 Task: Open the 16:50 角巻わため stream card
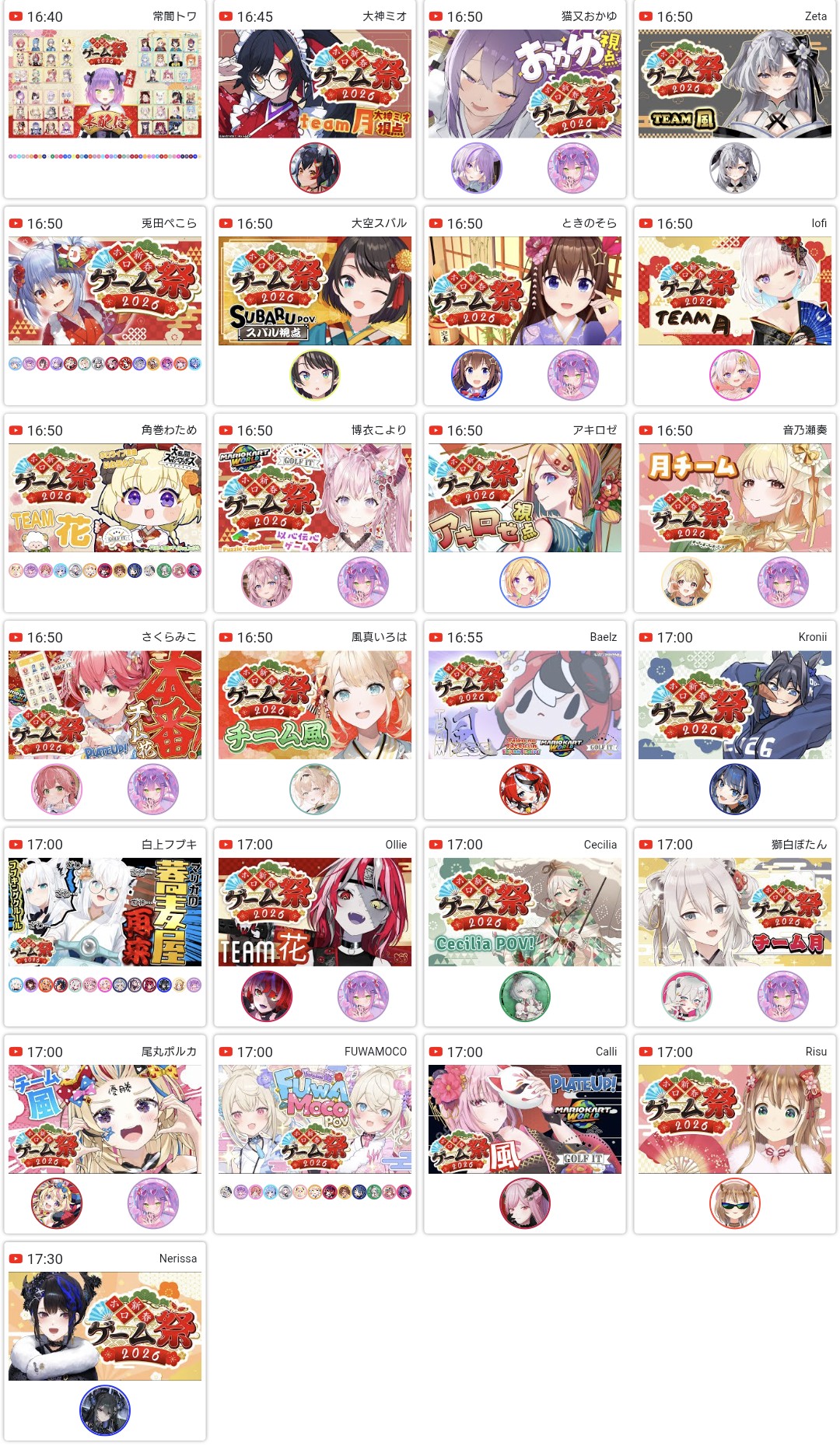105,498
